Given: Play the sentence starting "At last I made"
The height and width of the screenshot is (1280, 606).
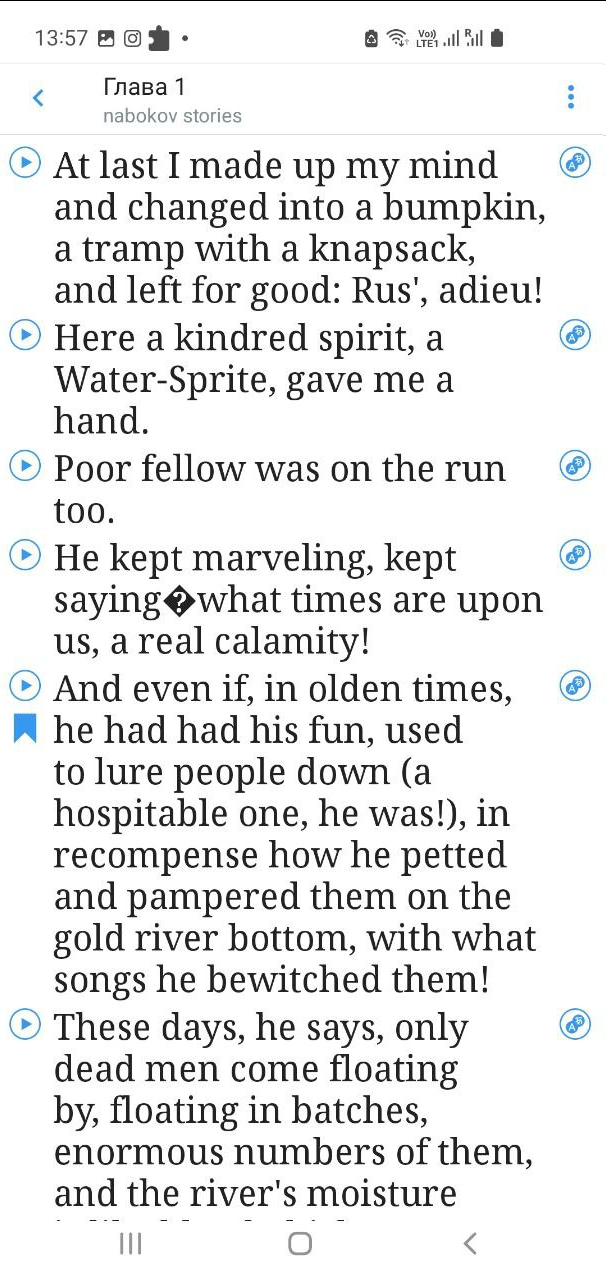Looking at the screenshot, I should [x=24, y=162].
